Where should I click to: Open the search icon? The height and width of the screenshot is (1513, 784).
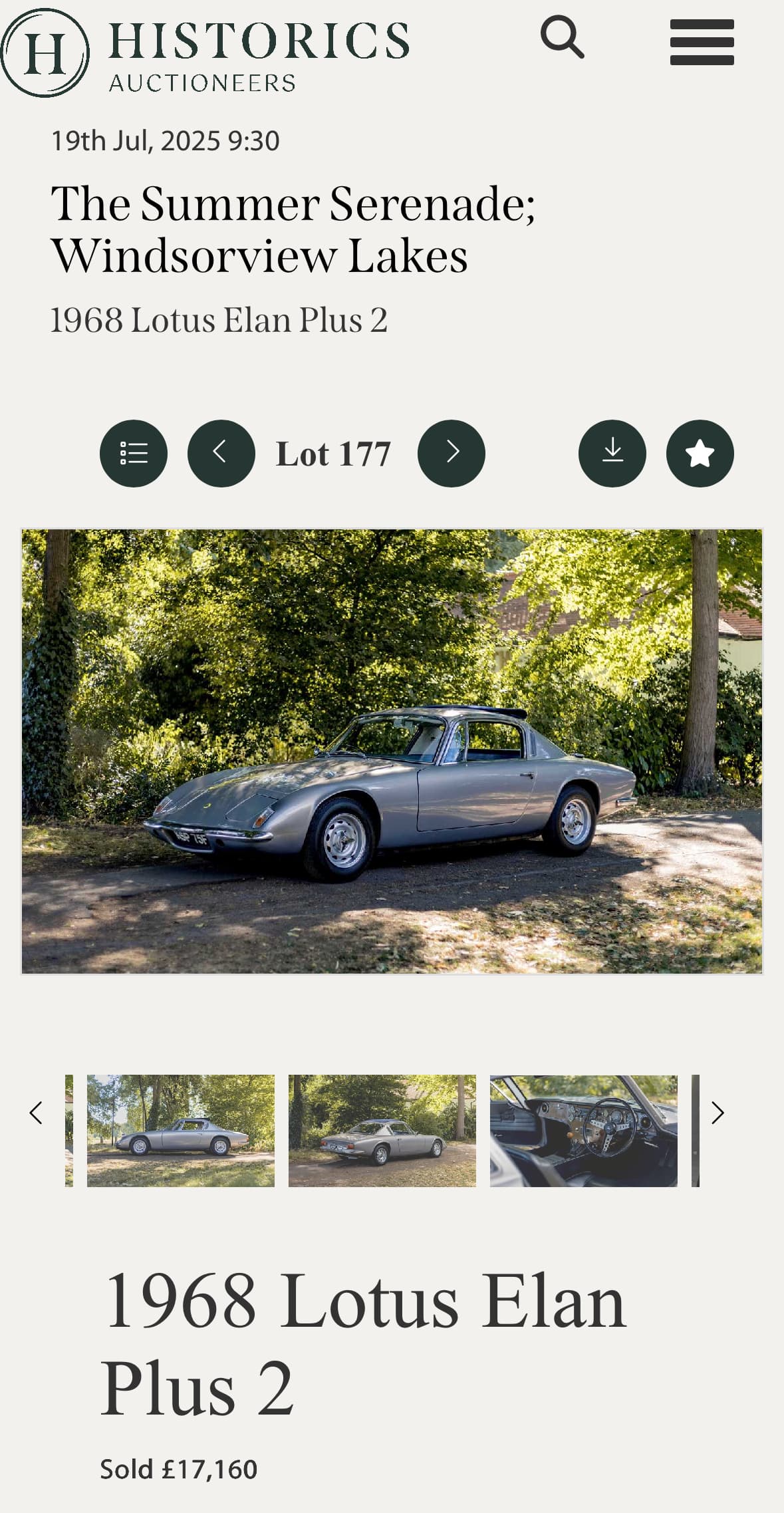[x=562, y=42]
